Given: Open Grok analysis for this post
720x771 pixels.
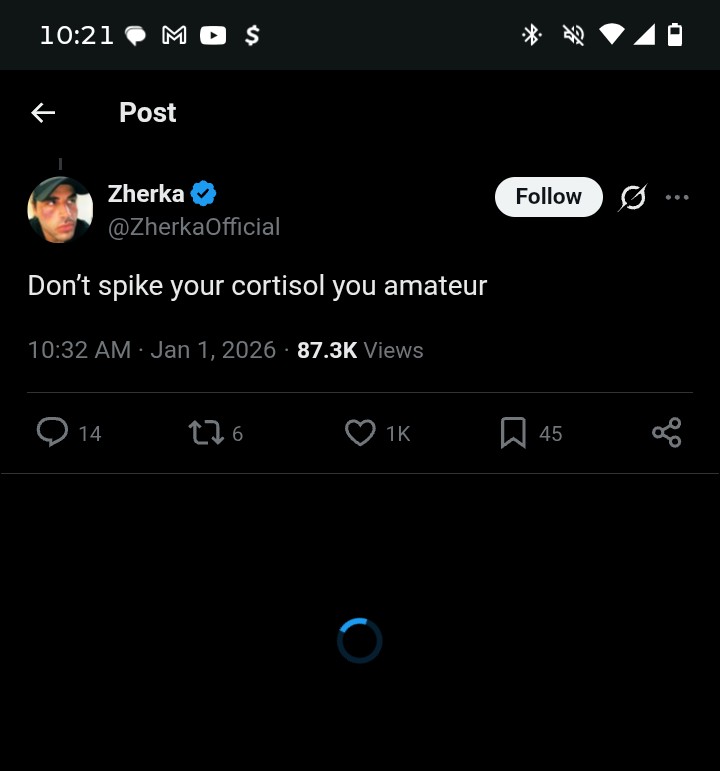Looking at the screenshot, I should 634,197.
